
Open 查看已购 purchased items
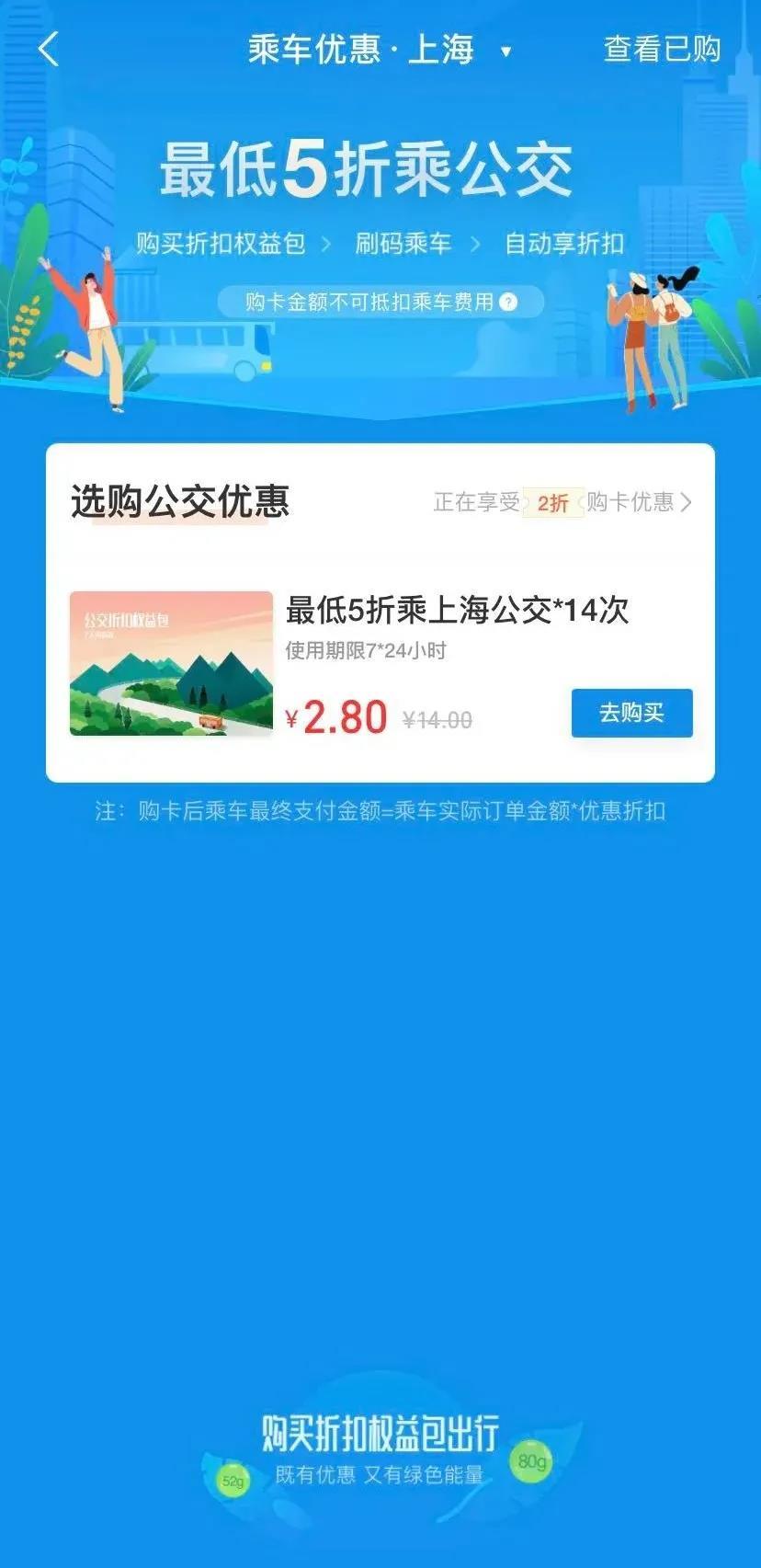click(x=661, y=49)
